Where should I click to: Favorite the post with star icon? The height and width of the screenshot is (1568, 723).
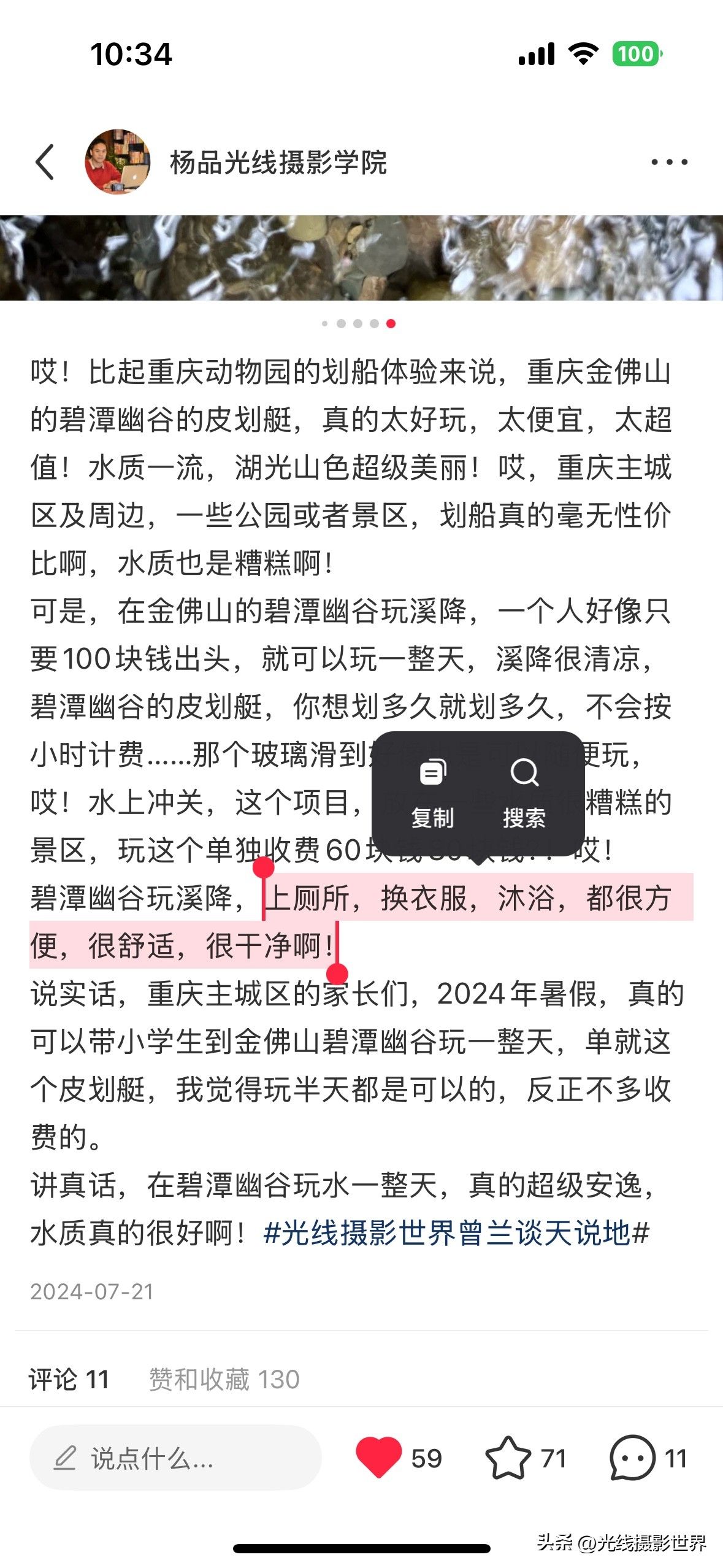pos(508,1458)
